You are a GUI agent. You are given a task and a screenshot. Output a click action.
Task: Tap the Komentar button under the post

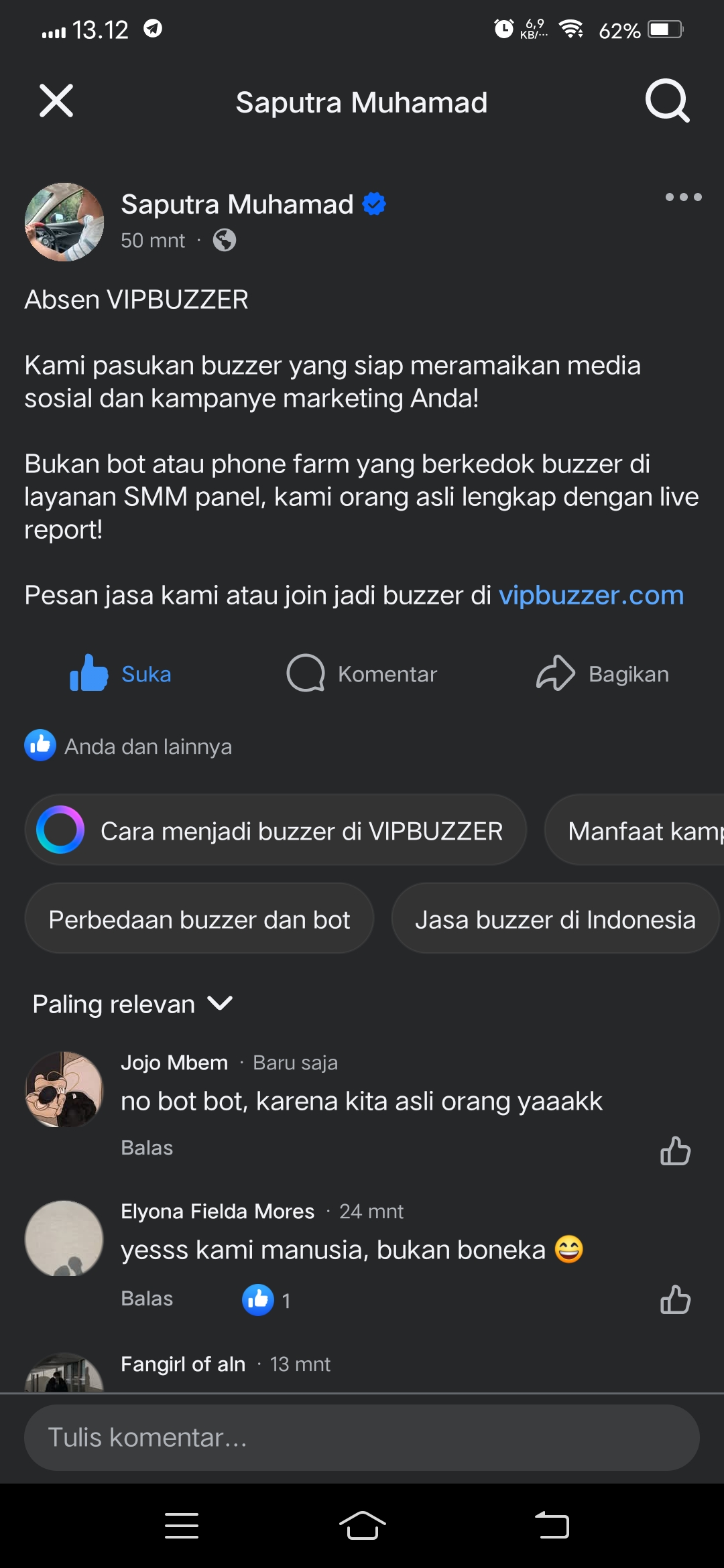click(362, 673)
